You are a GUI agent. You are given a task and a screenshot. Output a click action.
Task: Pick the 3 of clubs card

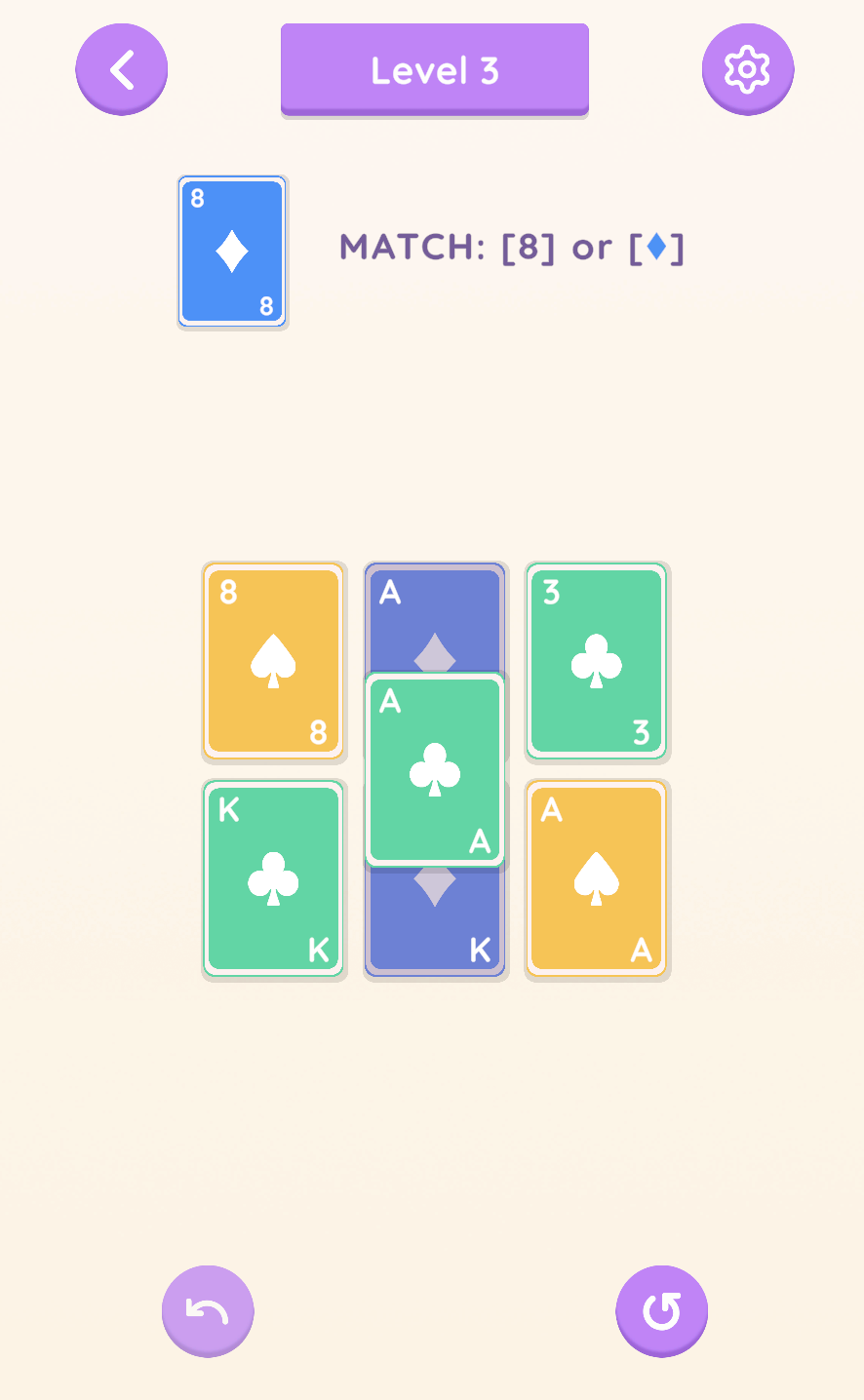[x=597, y=662]
